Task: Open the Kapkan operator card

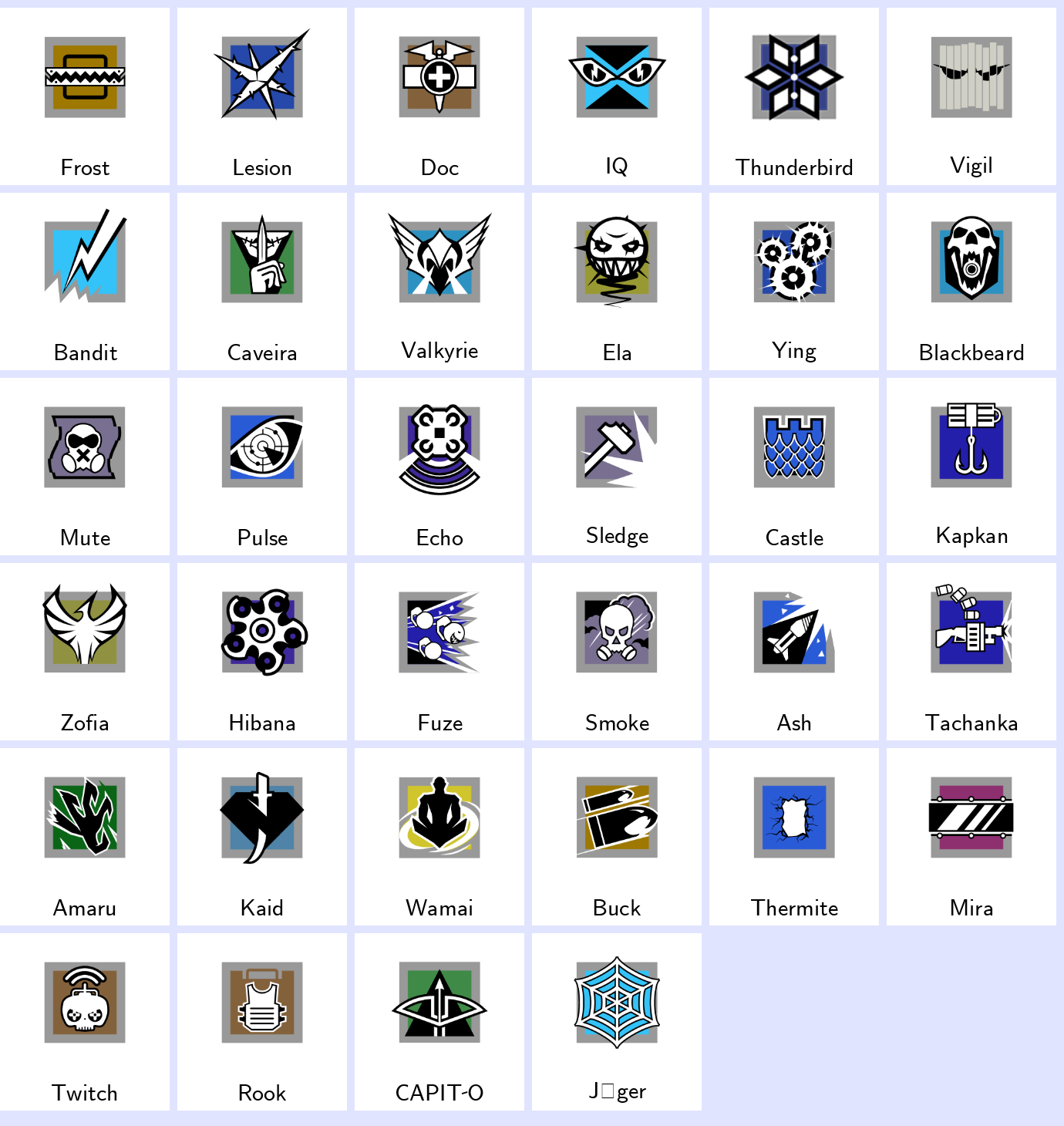Action: (971, 467)
